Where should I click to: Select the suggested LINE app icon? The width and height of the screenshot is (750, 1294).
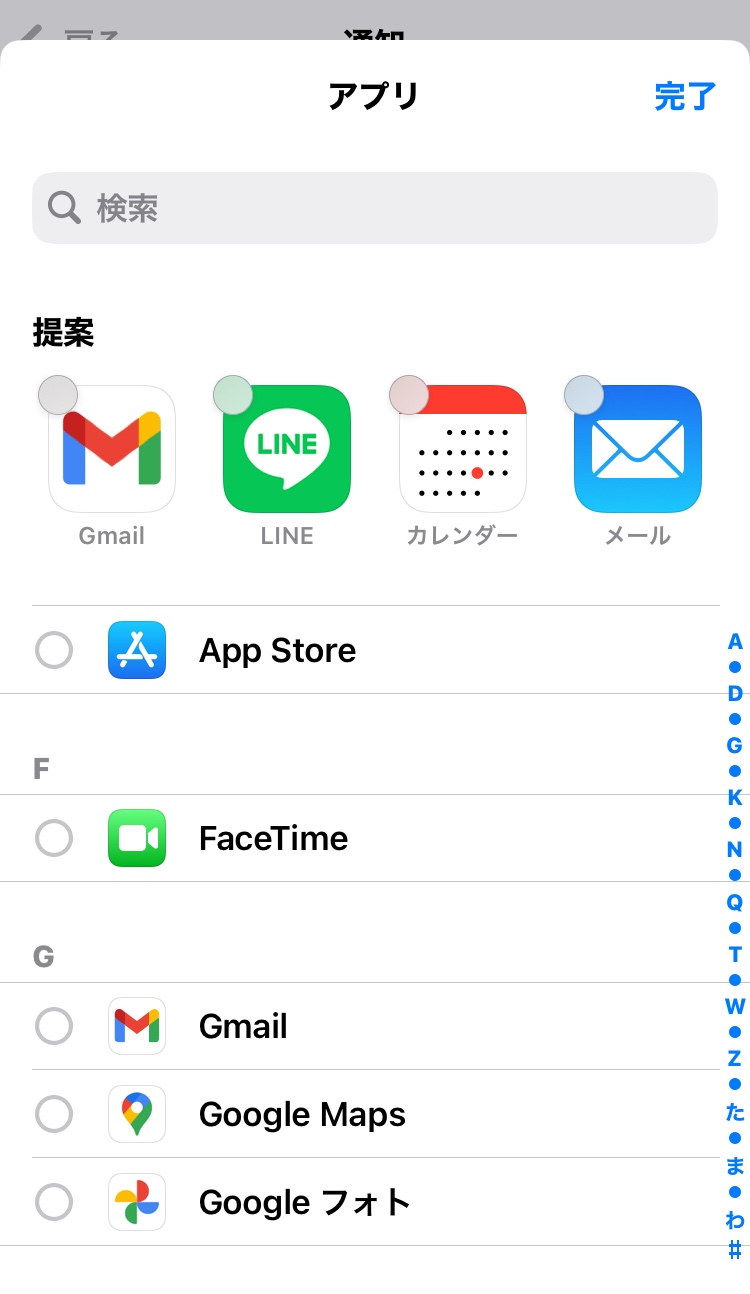coord(287,449)
